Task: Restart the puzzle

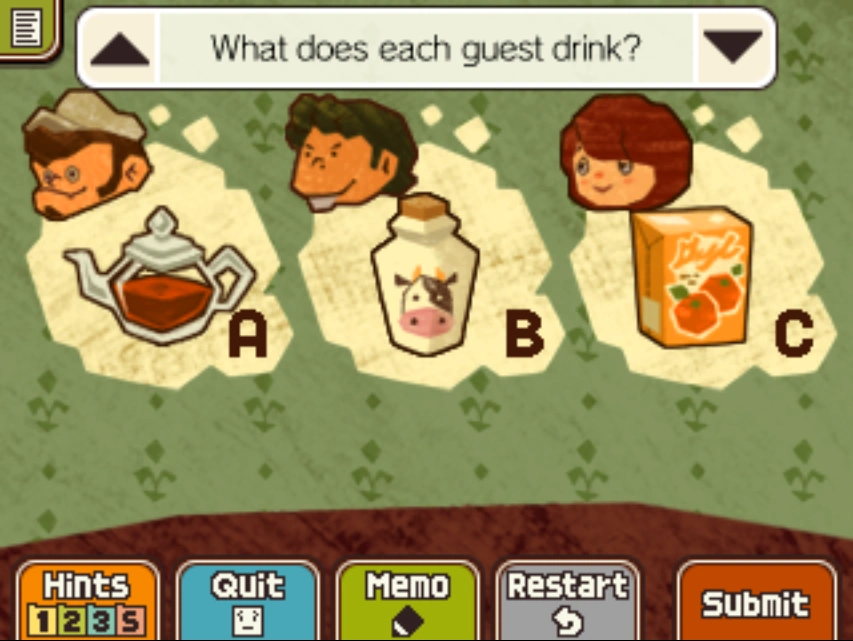Action: [x=567, y=602]
